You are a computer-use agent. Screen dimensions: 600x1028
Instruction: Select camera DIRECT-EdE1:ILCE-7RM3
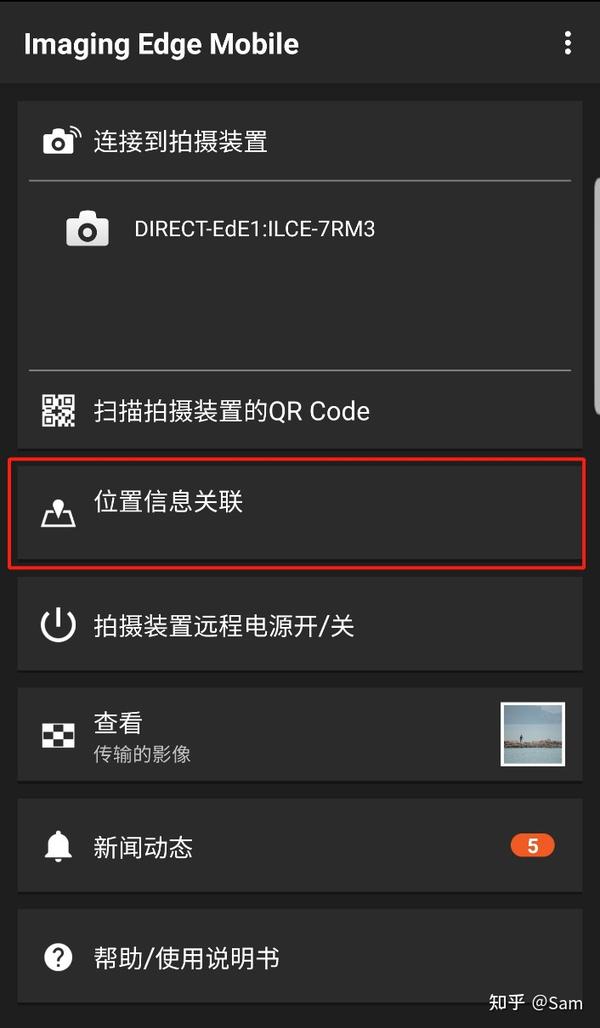300,229
